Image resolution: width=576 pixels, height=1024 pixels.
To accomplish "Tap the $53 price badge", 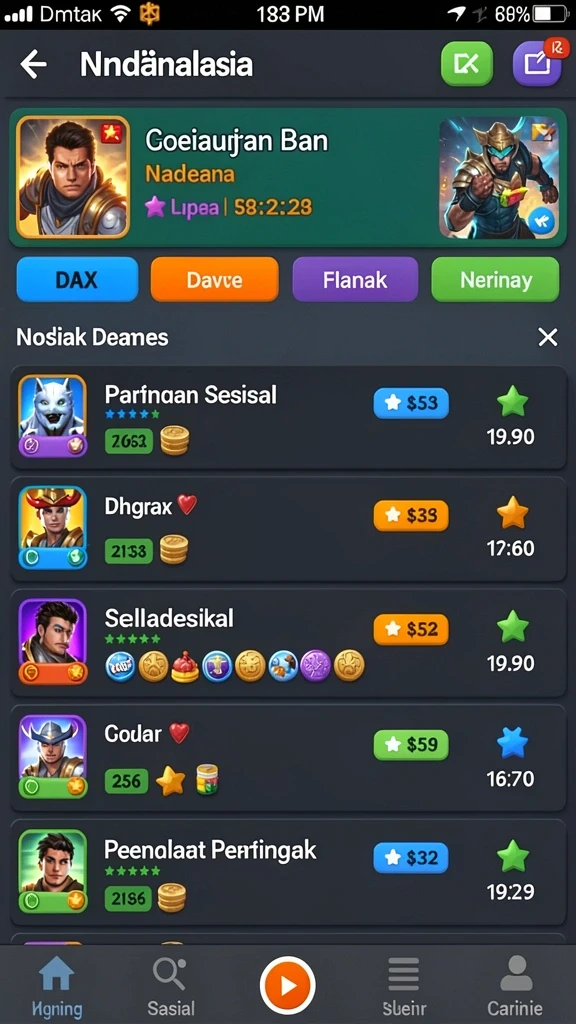I will [411, 403].
